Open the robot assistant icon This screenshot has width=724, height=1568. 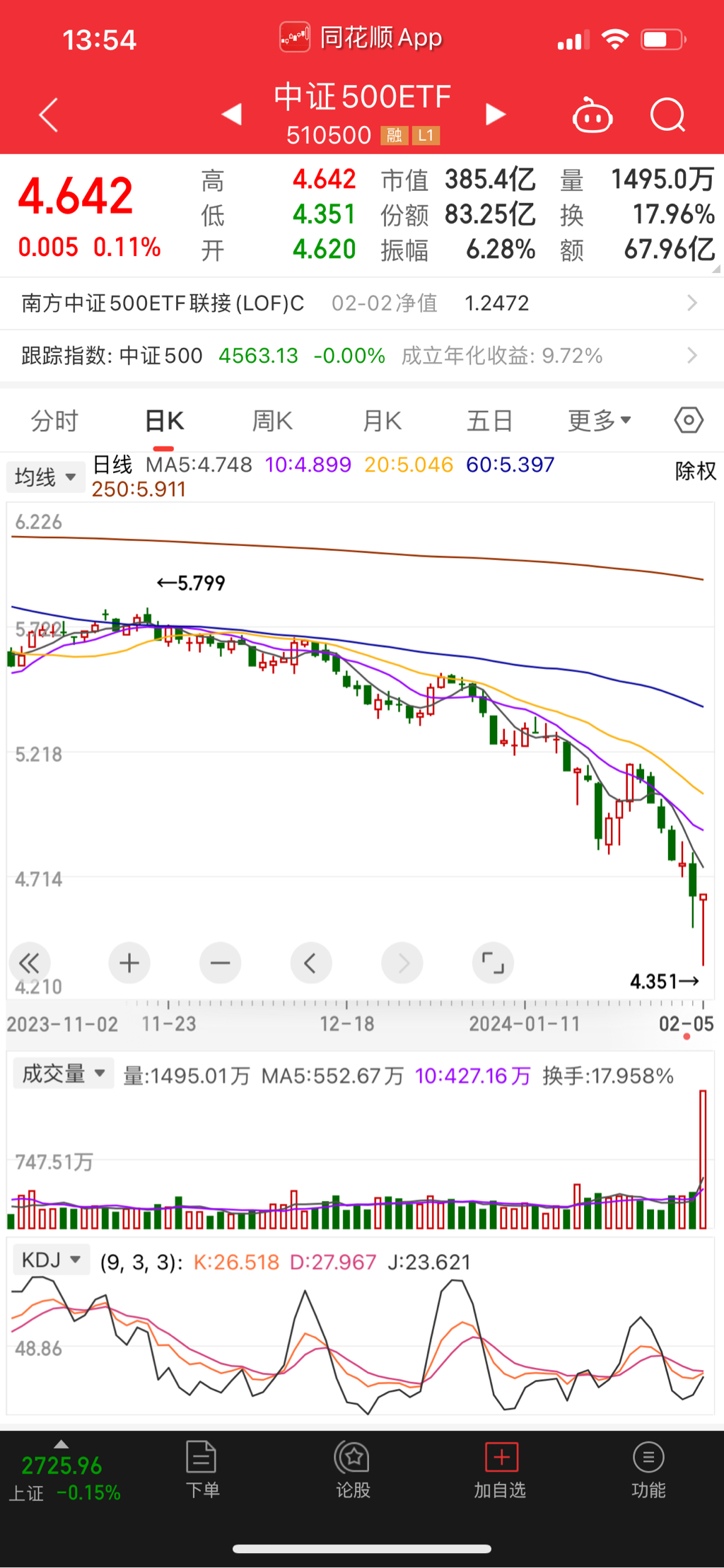click(592, 115)
